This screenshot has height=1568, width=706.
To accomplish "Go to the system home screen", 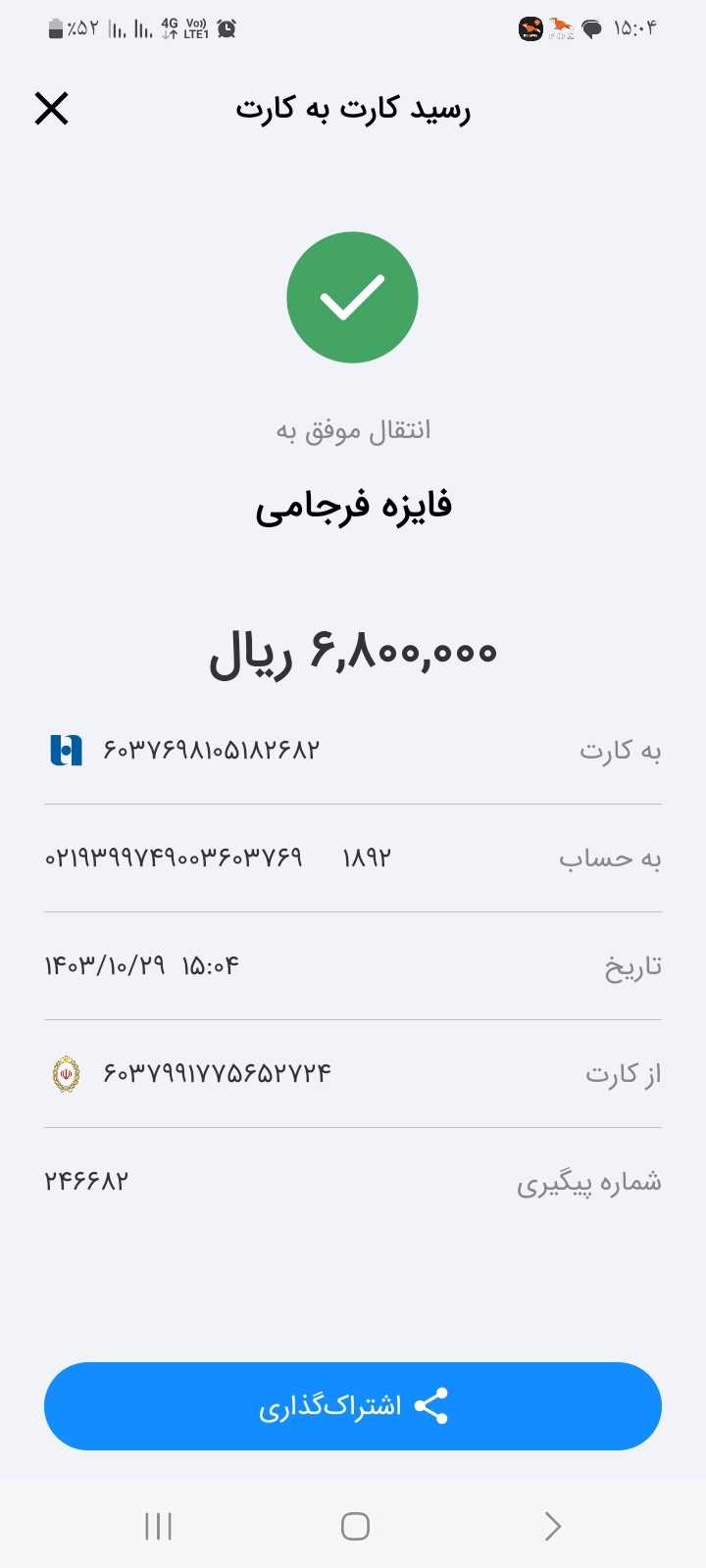I will 355,1526.
